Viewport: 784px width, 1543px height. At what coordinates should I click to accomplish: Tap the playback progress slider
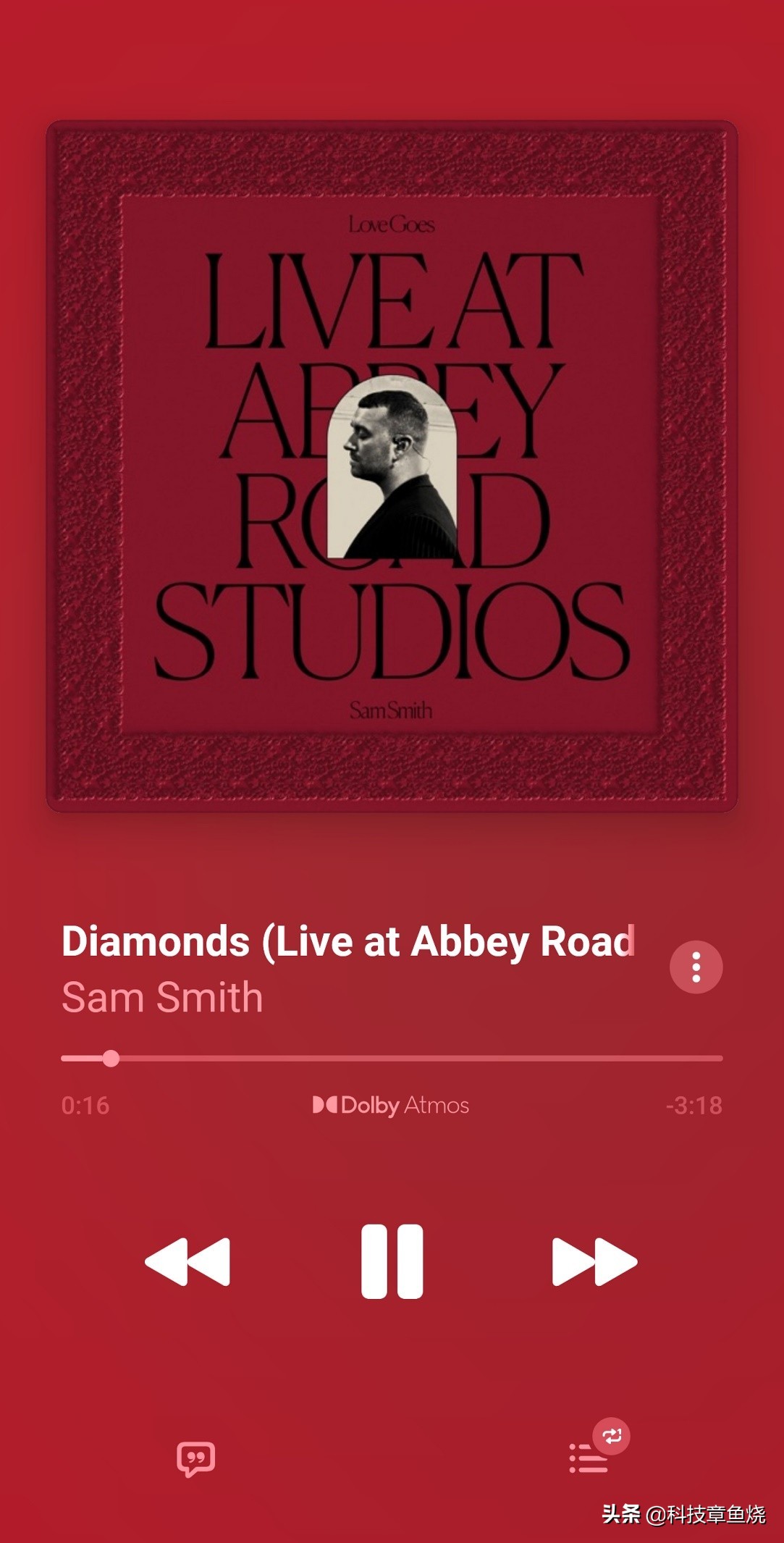392,1059
